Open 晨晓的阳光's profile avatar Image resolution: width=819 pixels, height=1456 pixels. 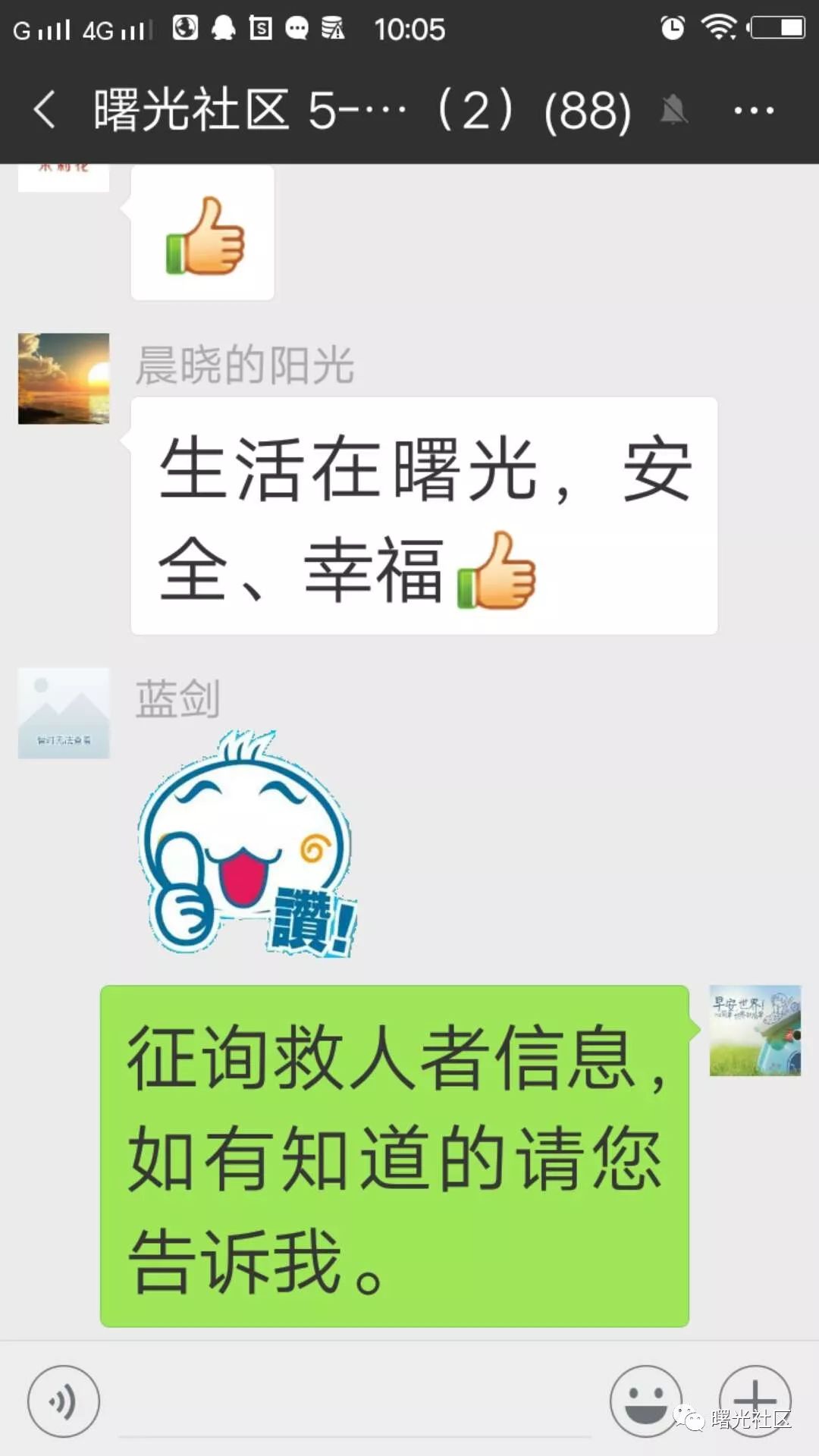64,378
